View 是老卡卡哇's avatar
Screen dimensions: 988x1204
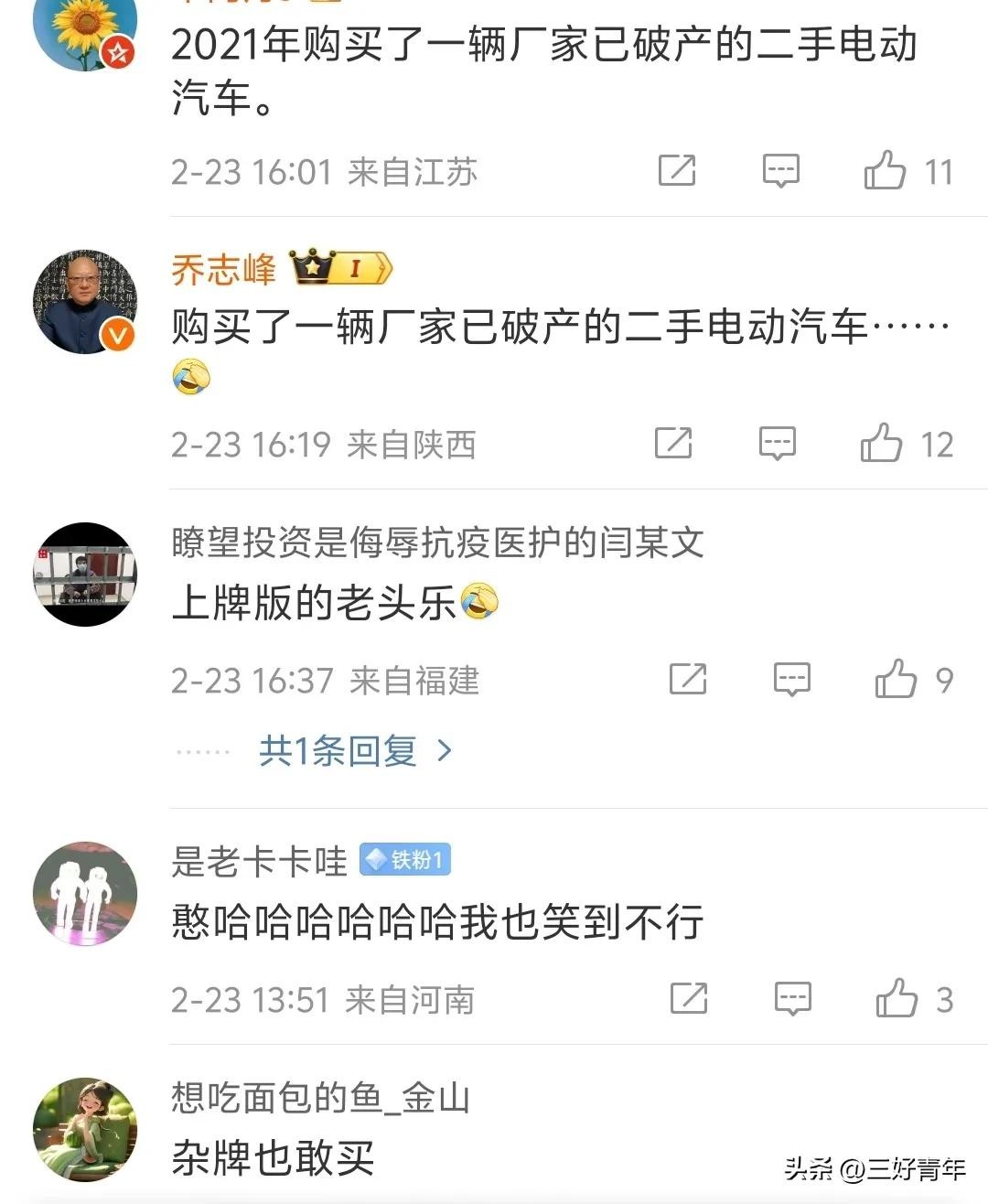click(84, 893)
